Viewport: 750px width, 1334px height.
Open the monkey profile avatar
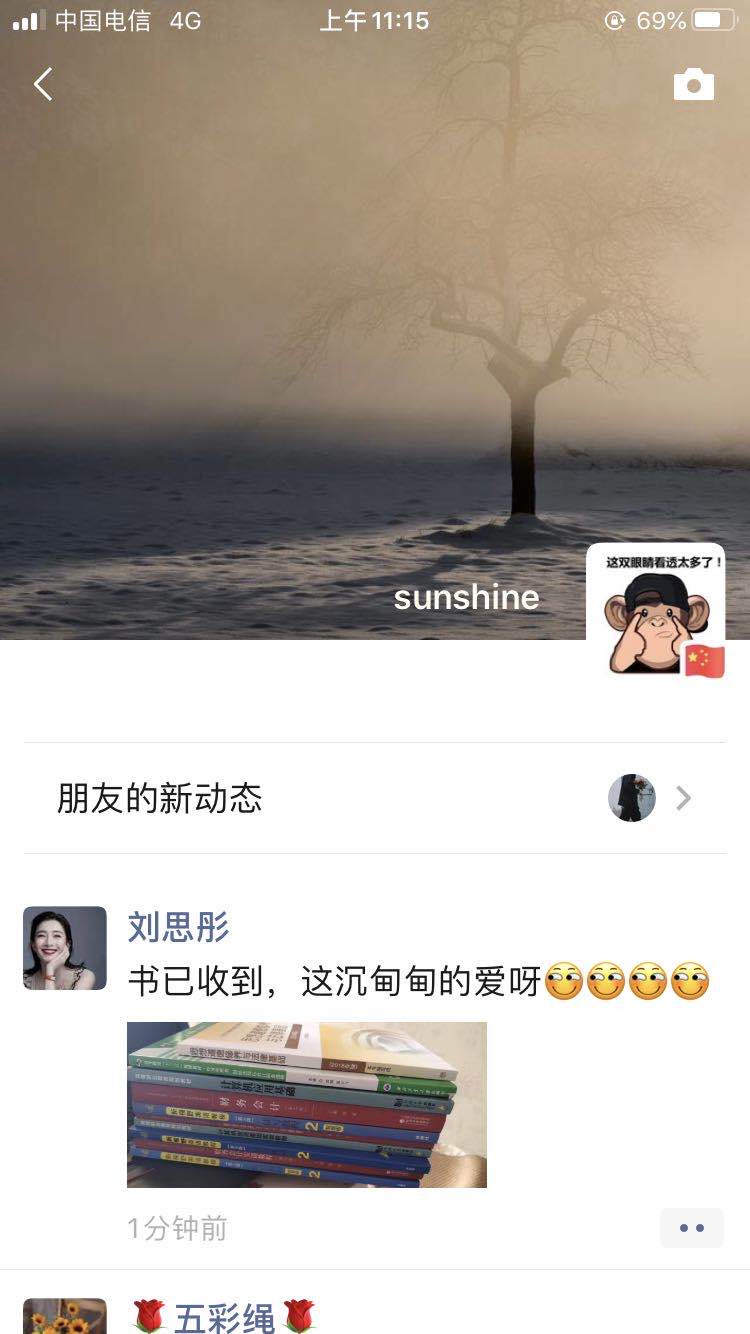[655, 610]
